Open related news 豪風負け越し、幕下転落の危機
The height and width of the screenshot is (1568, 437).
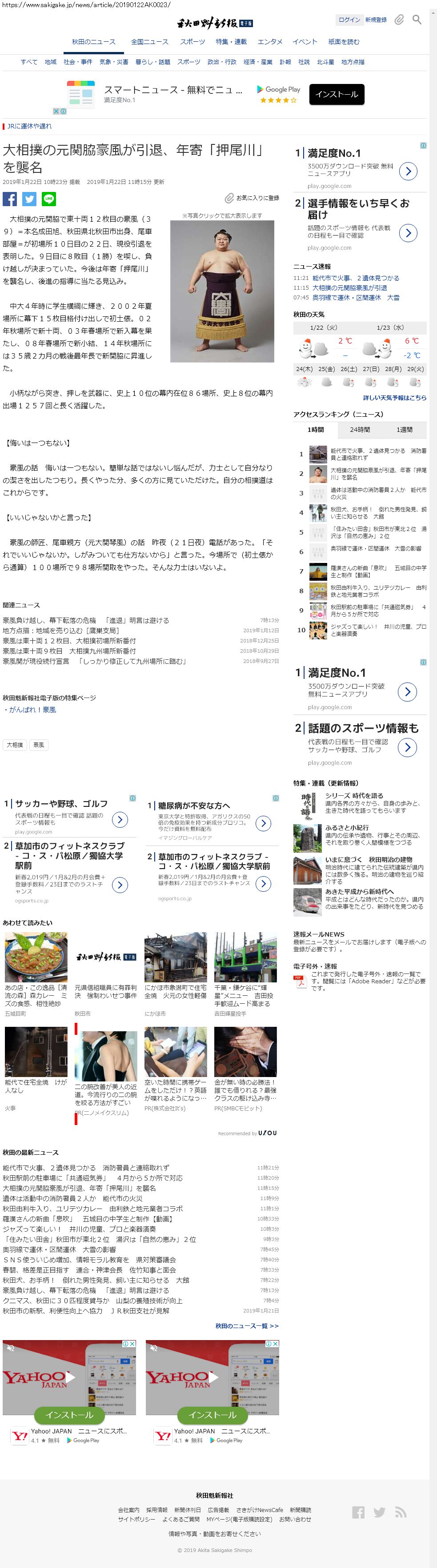[x=86, y=620]
